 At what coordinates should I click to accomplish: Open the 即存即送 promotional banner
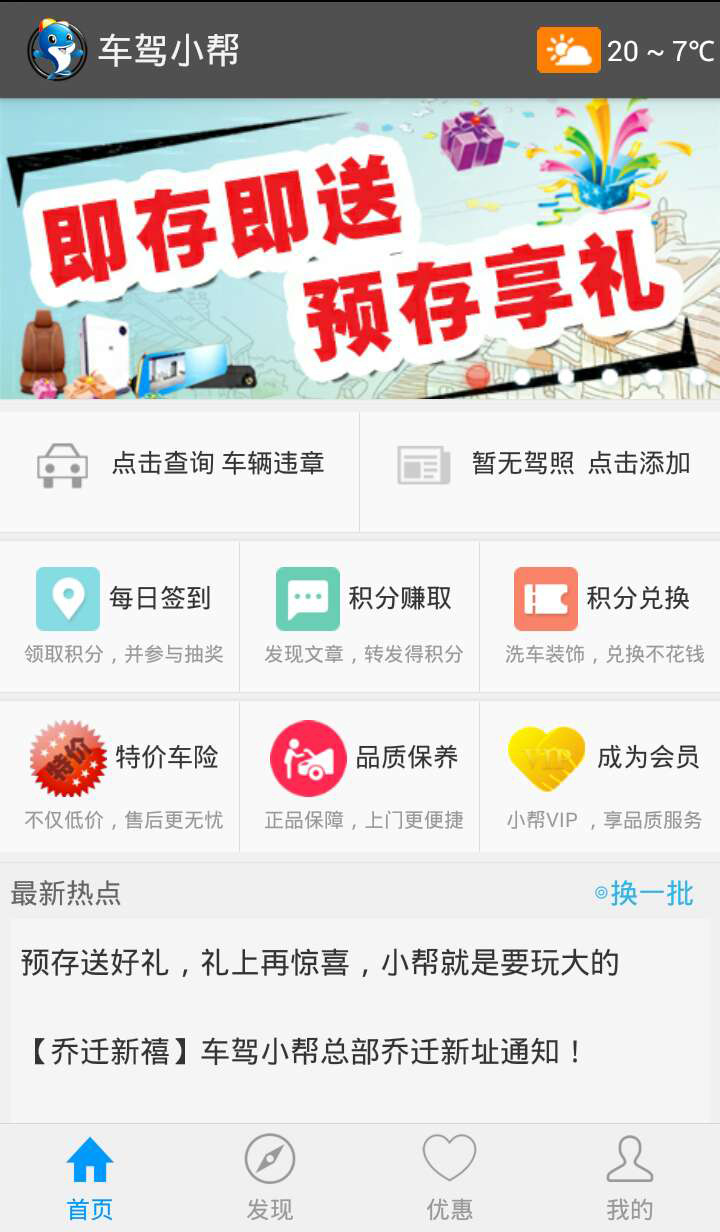pos(360,250)
